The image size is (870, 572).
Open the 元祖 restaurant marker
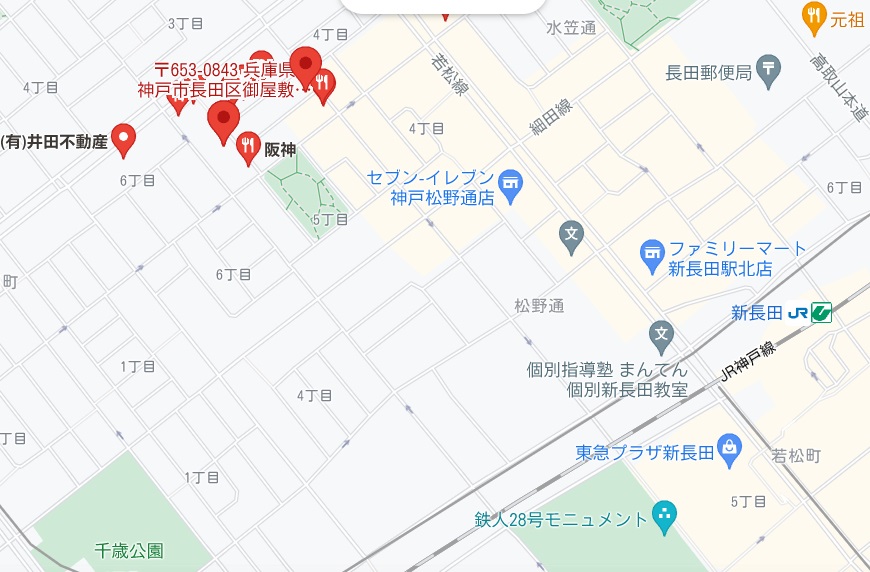point(814,16)
